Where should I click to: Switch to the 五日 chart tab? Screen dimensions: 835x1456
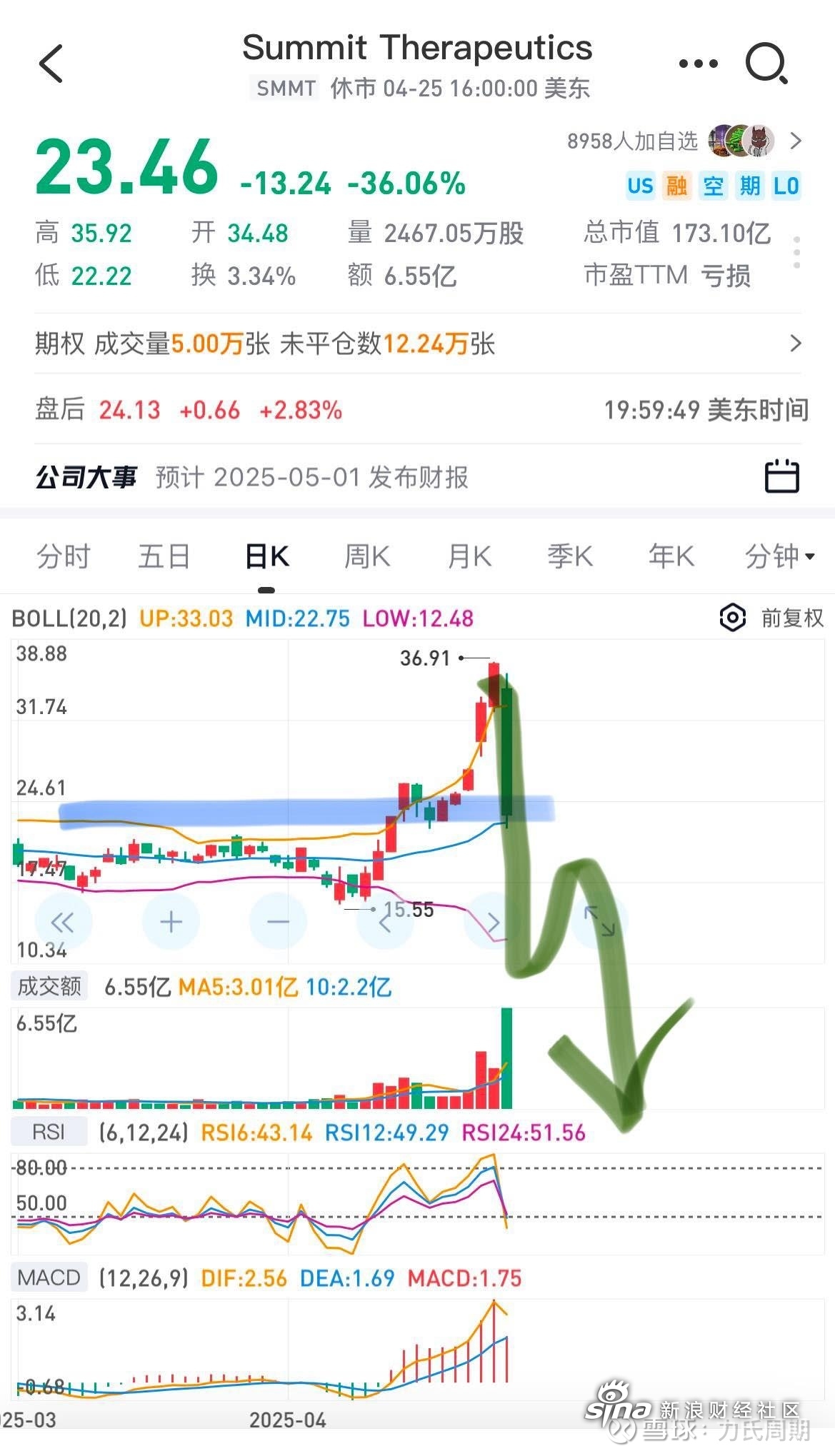pyautogui.click(x=164, y=556)
